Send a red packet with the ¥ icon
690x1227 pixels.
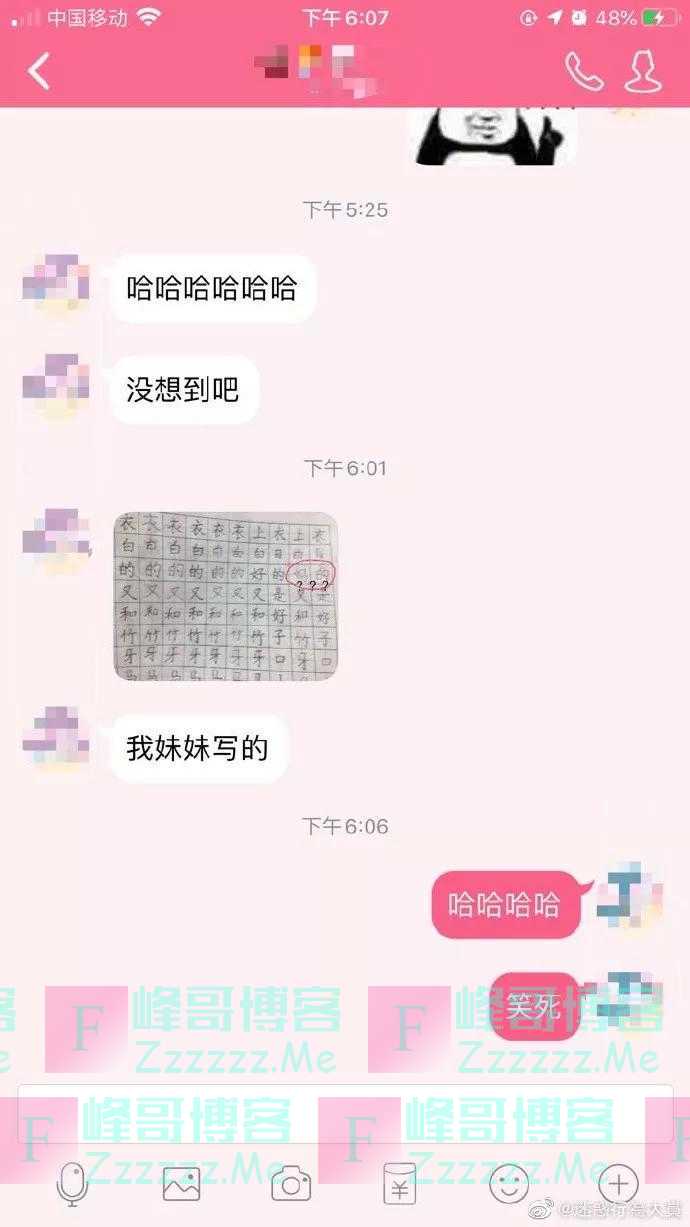(400, 1185)
